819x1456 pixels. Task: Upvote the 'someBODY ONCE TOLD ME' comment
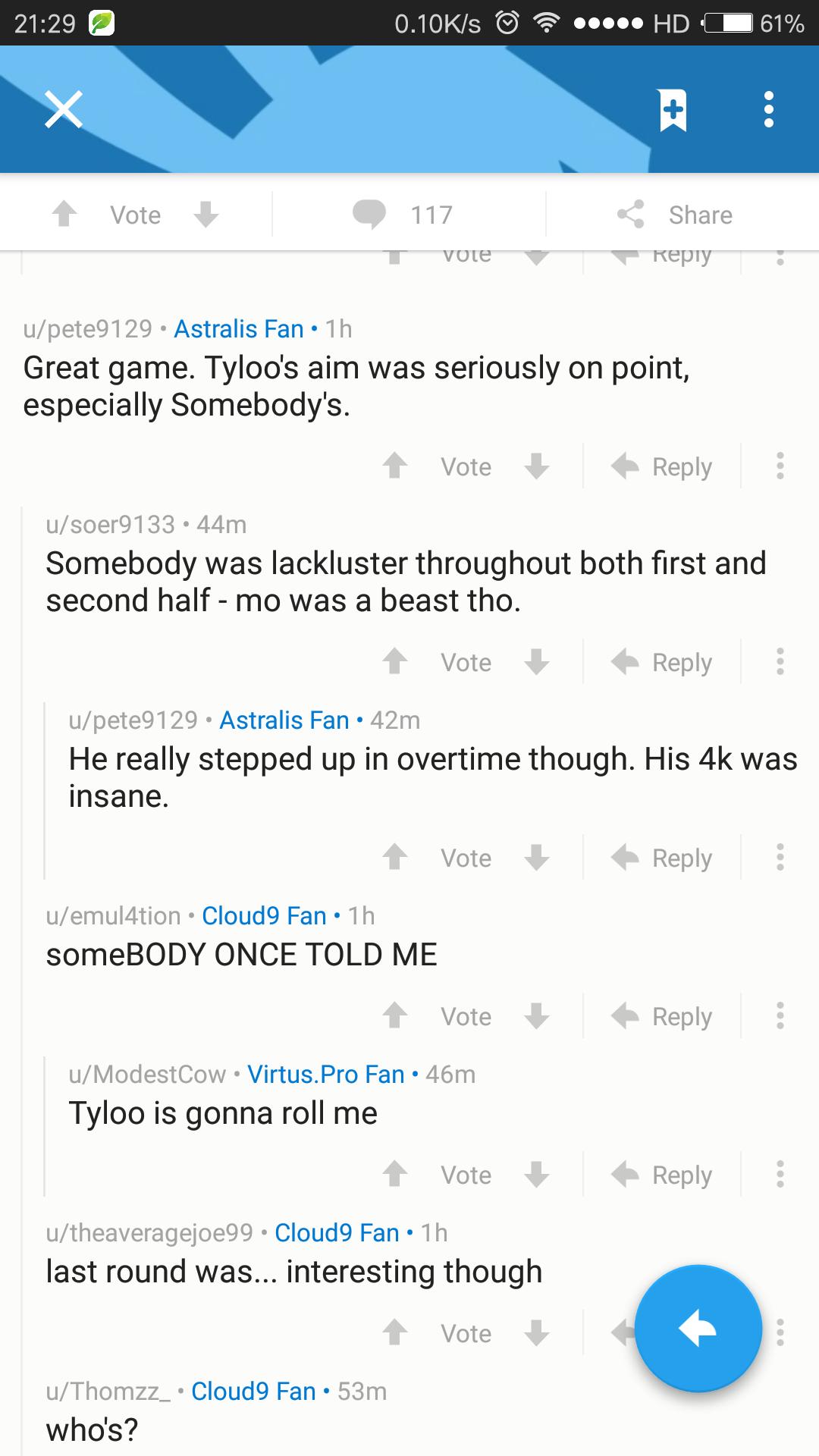click(x=394, y=1015)
